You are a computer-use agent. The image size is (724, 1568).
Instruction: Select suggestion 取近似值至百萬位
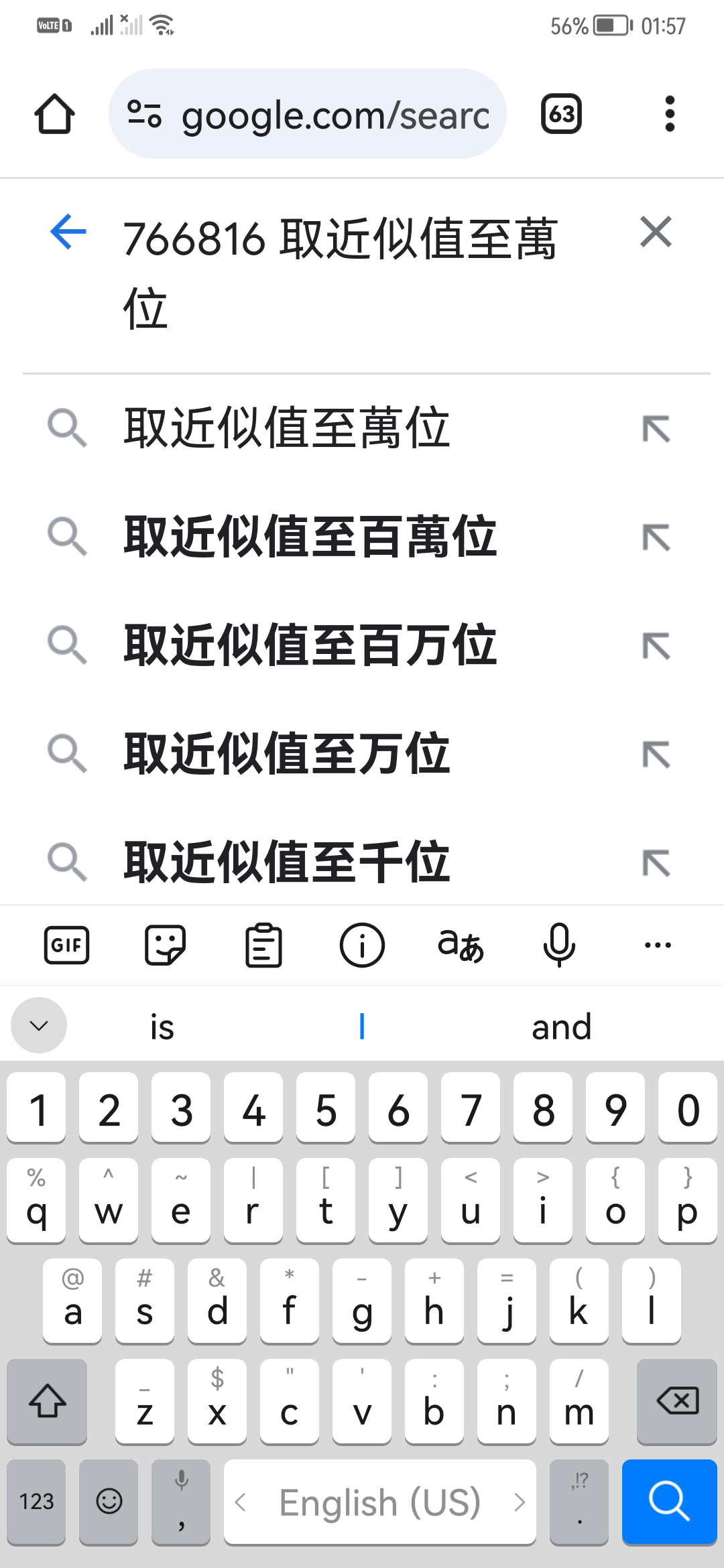click(x=310, y=537)
